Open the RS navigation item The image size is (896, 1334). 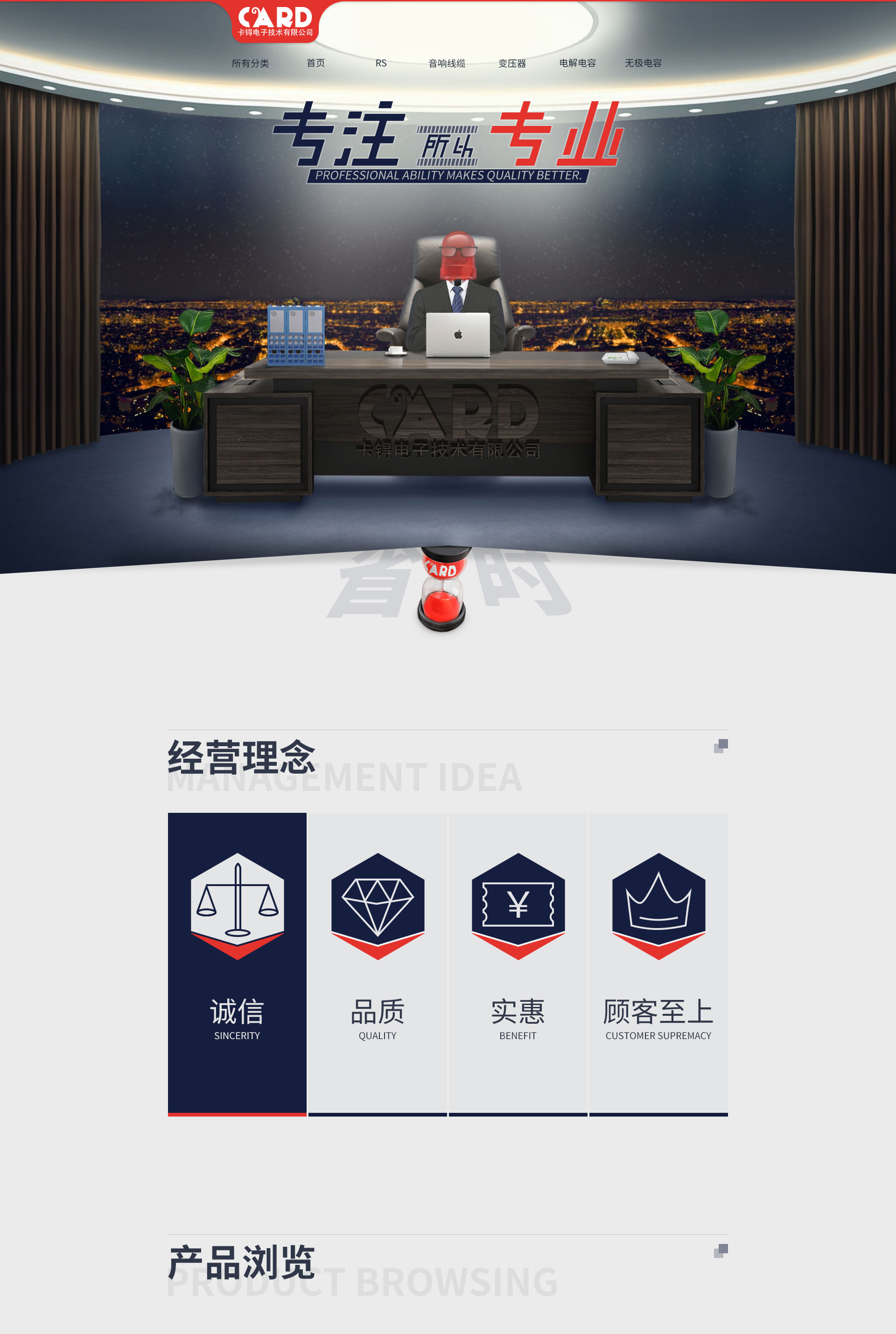381,63
